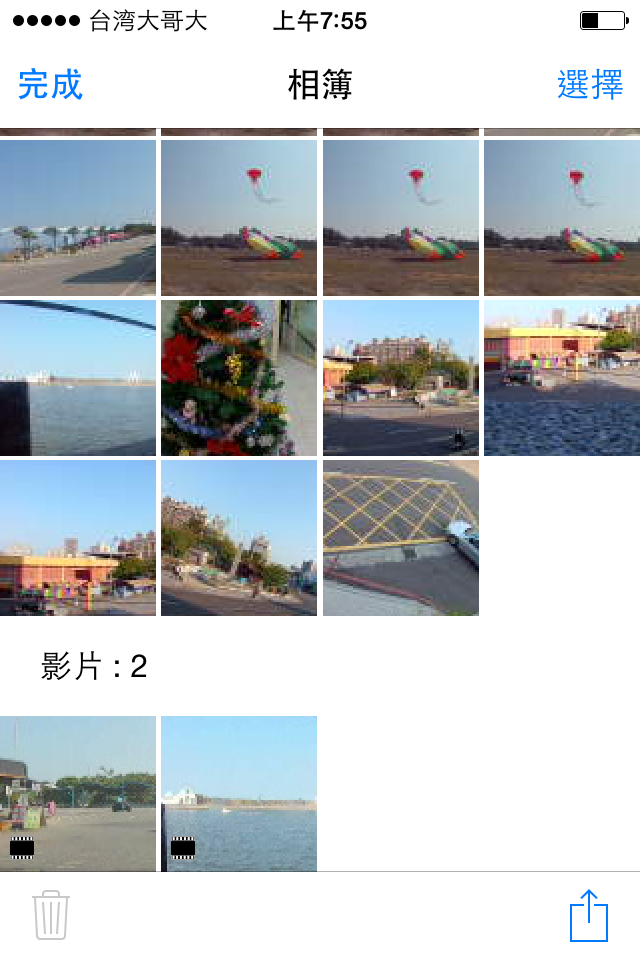Open the share sheet icon
Screen dimensions: 640x960
[x=589, y=915]
